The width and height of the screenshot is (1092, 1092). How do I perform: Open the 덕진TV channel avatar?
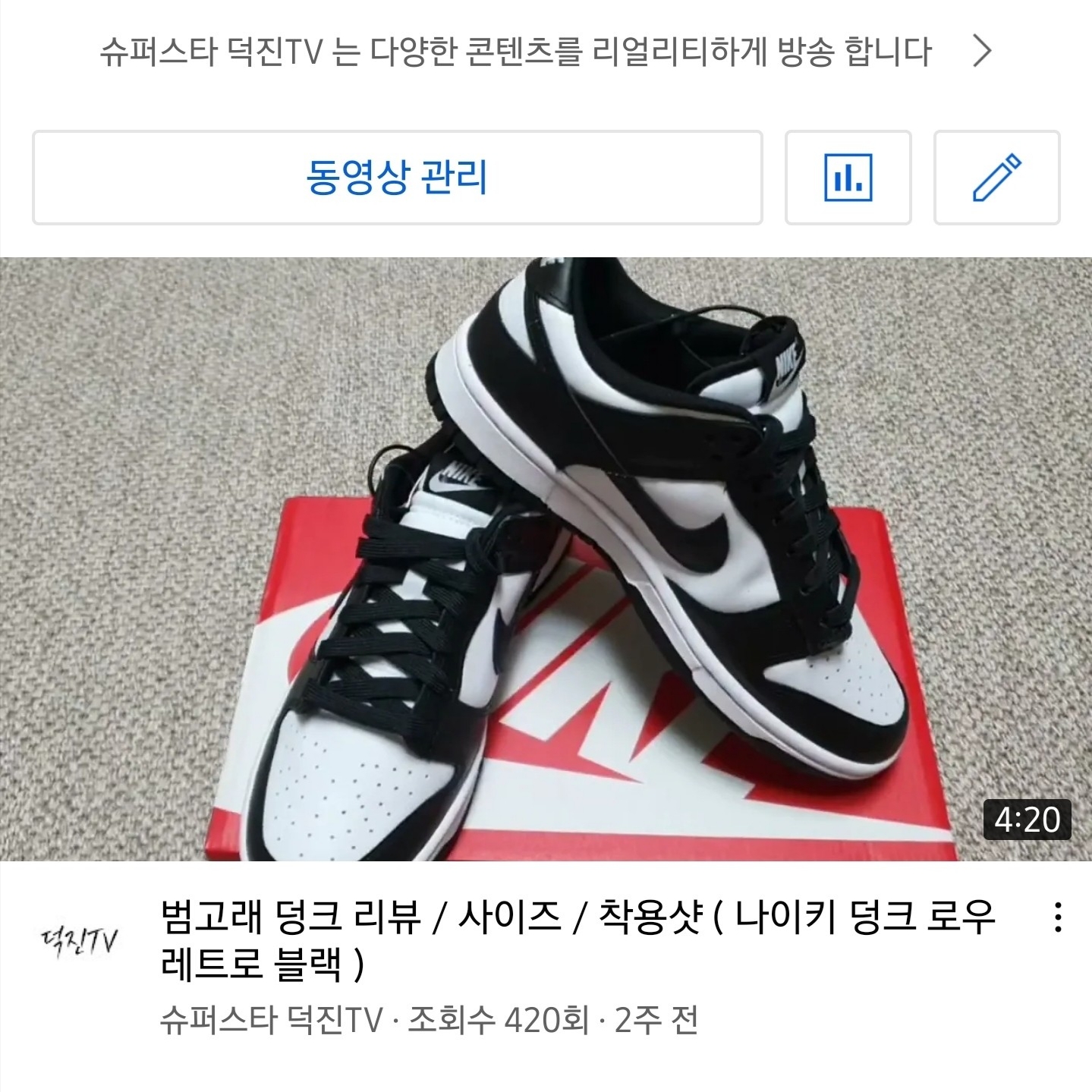pyautogui.click(x=80, y=943)
